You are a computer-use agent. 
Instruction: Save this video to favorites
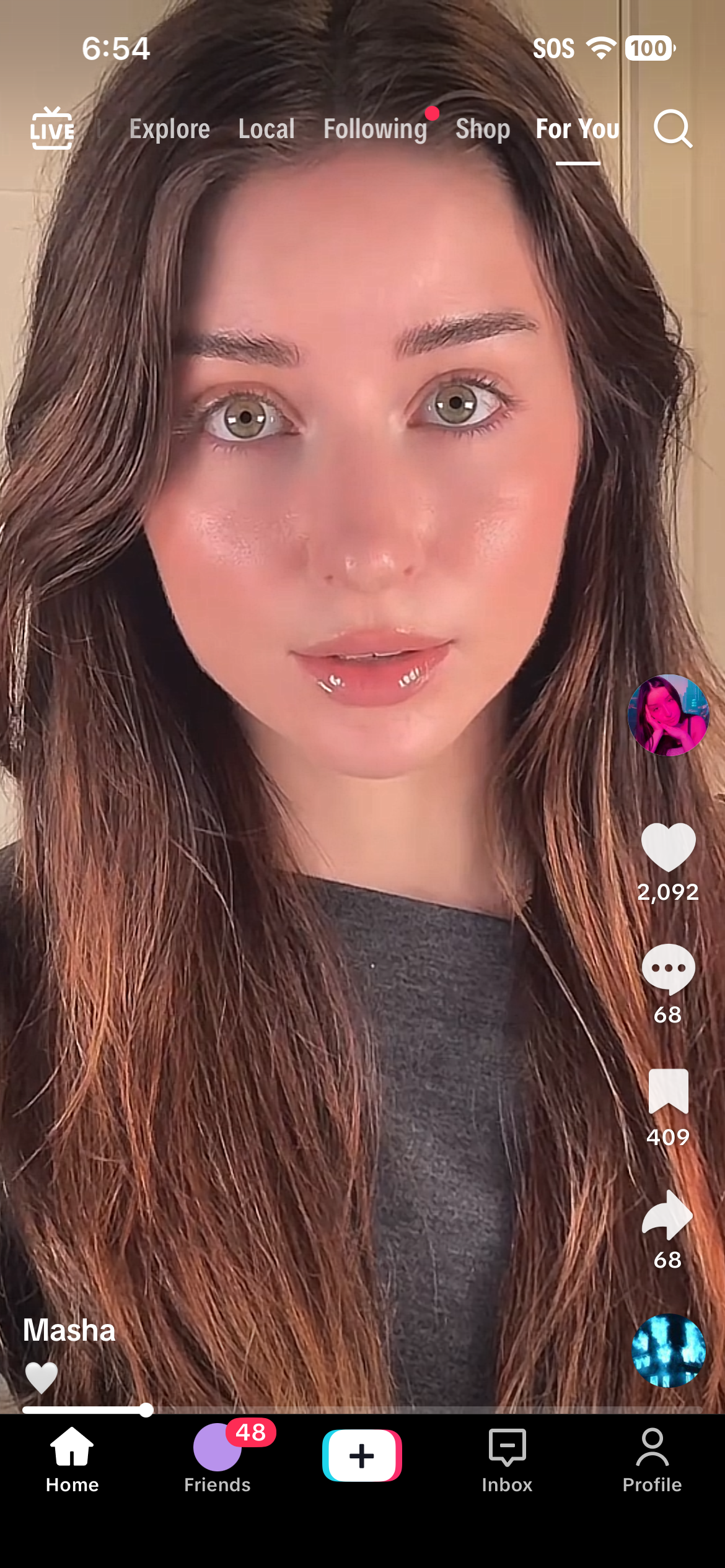(667, 1091)
